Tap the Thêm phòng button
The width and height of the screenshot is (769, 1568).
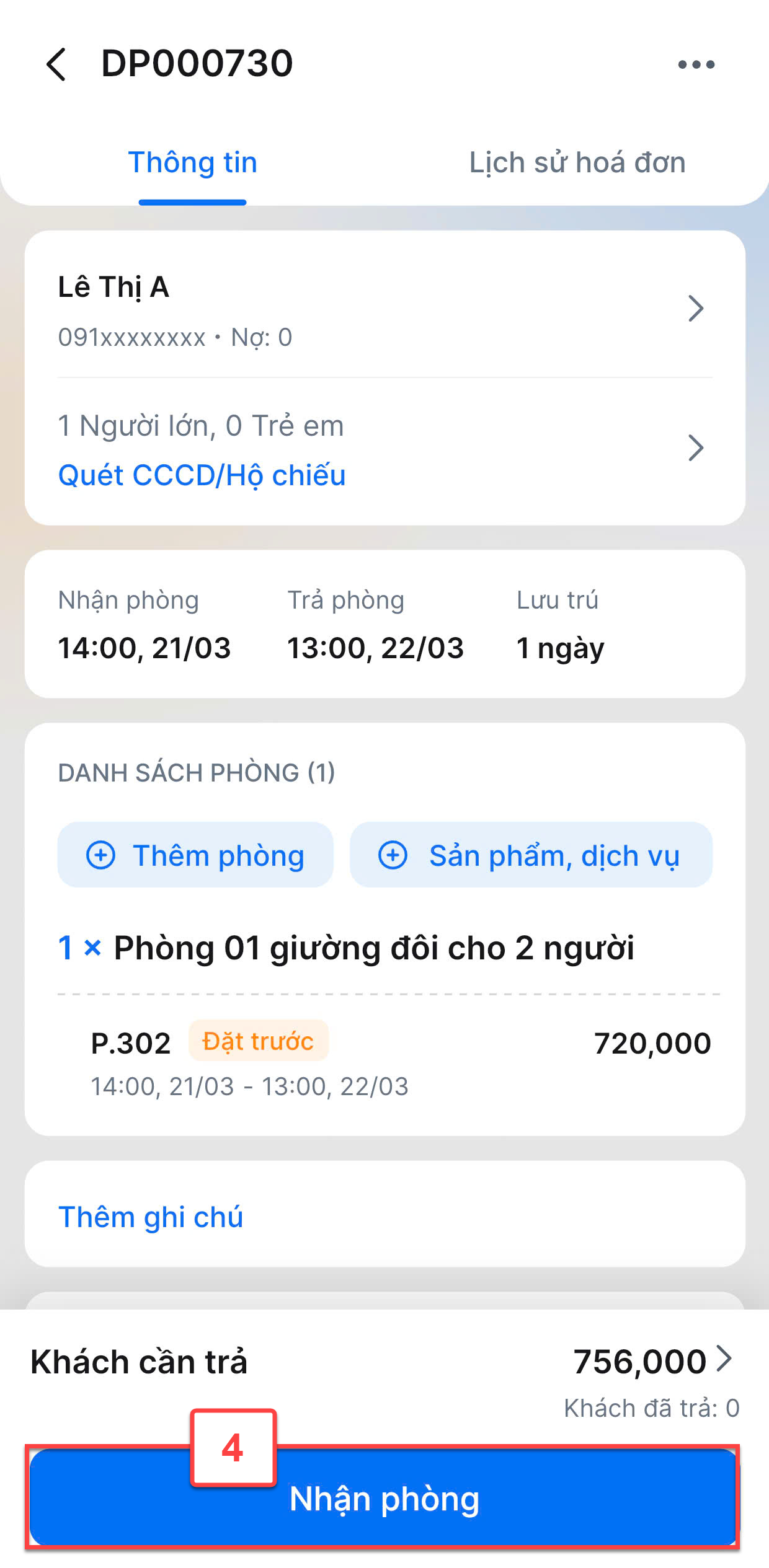click(195, 855)
